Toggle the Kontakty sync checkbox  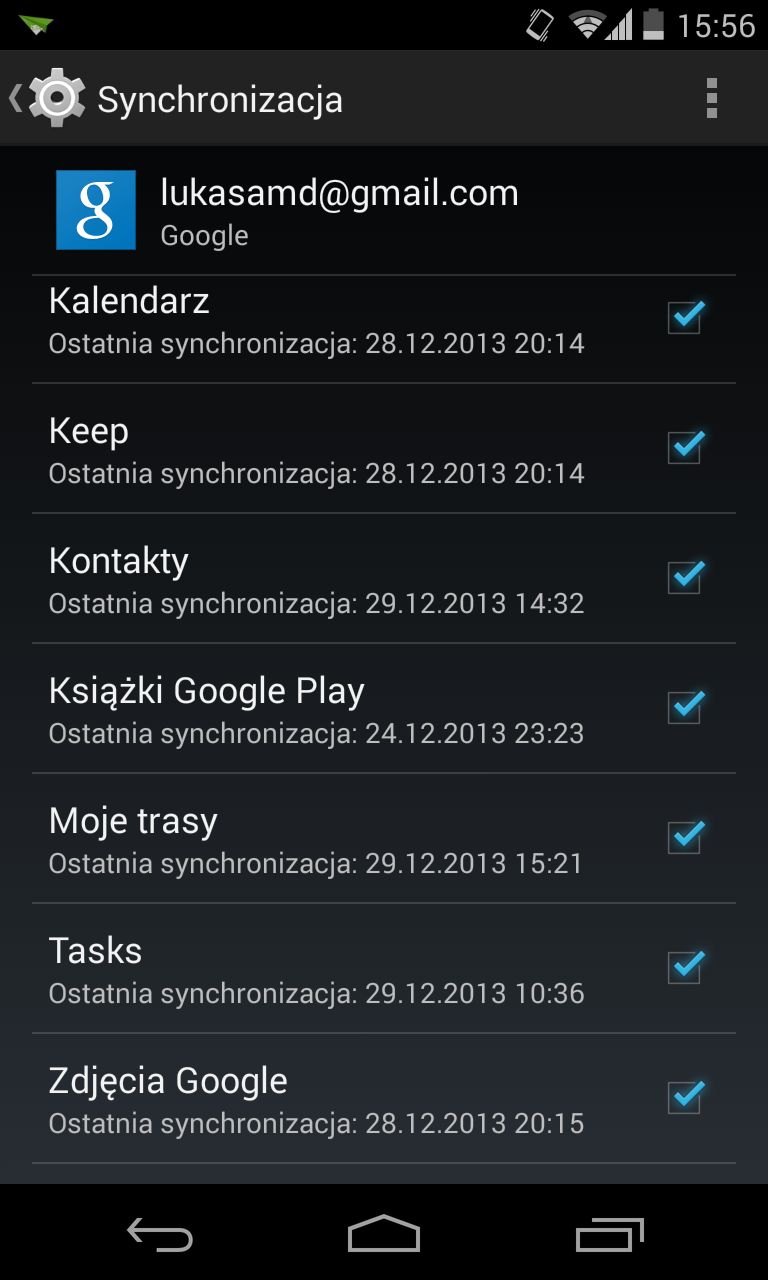[x=686, y=576]
